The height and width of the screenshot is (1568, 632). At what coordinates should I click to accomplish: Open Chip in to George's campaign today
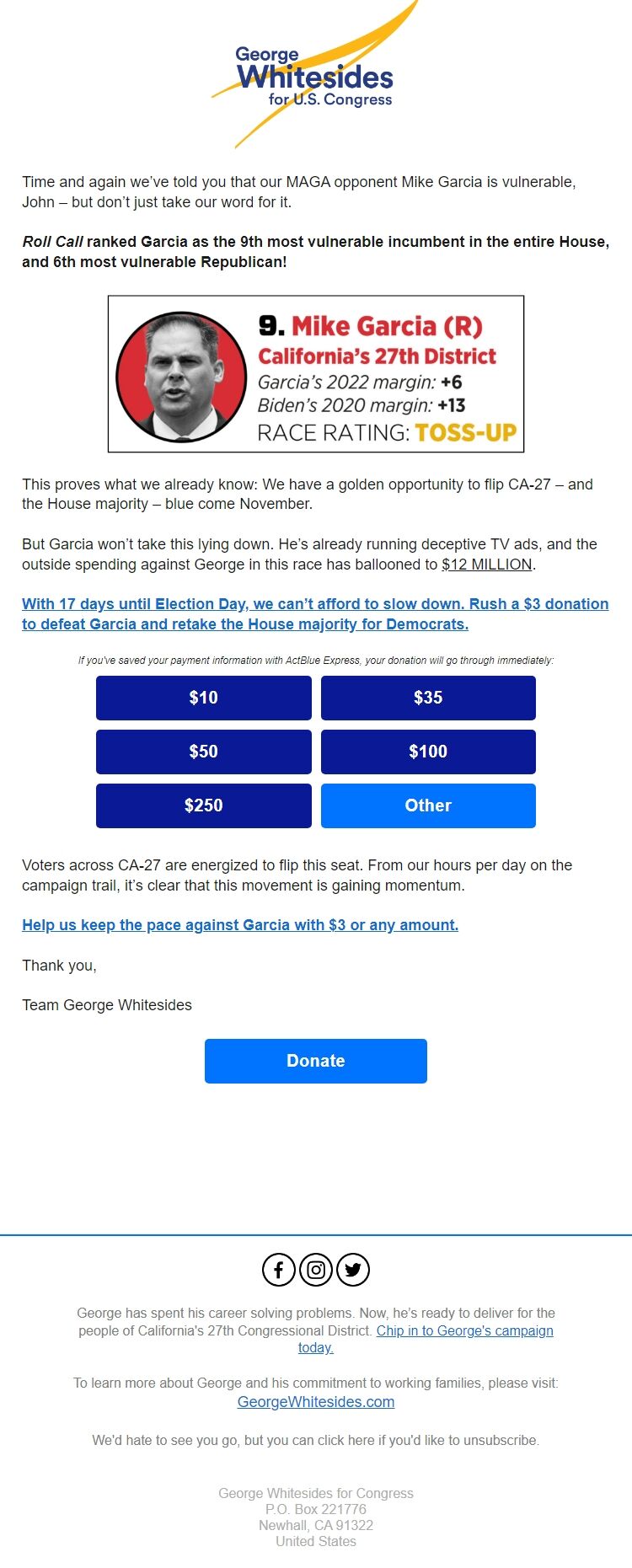[464, 1330]
